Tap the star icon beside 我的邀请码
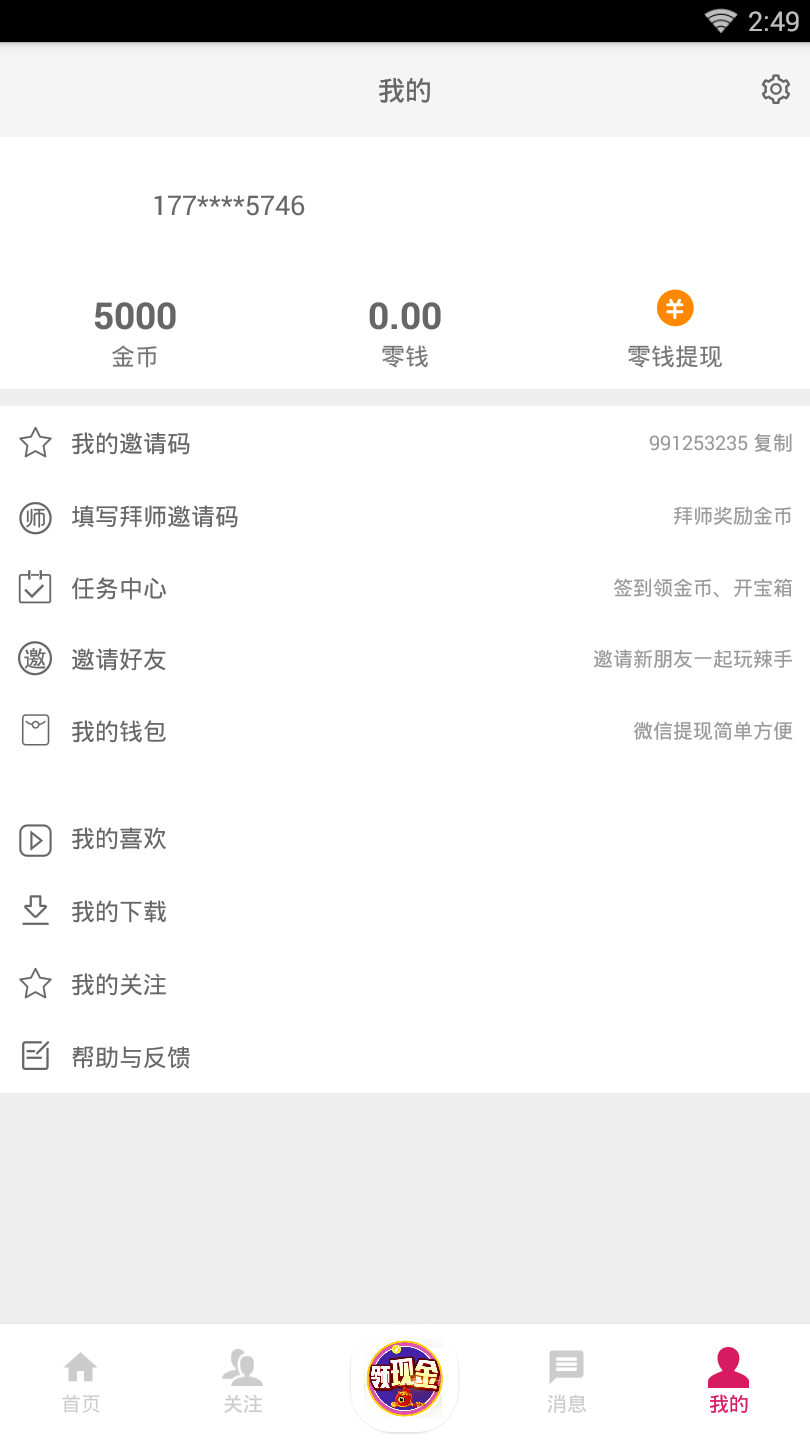Image resolution: width=810 pixels, height=1440 pixels. pyautogui.click(x=35, y=443)
